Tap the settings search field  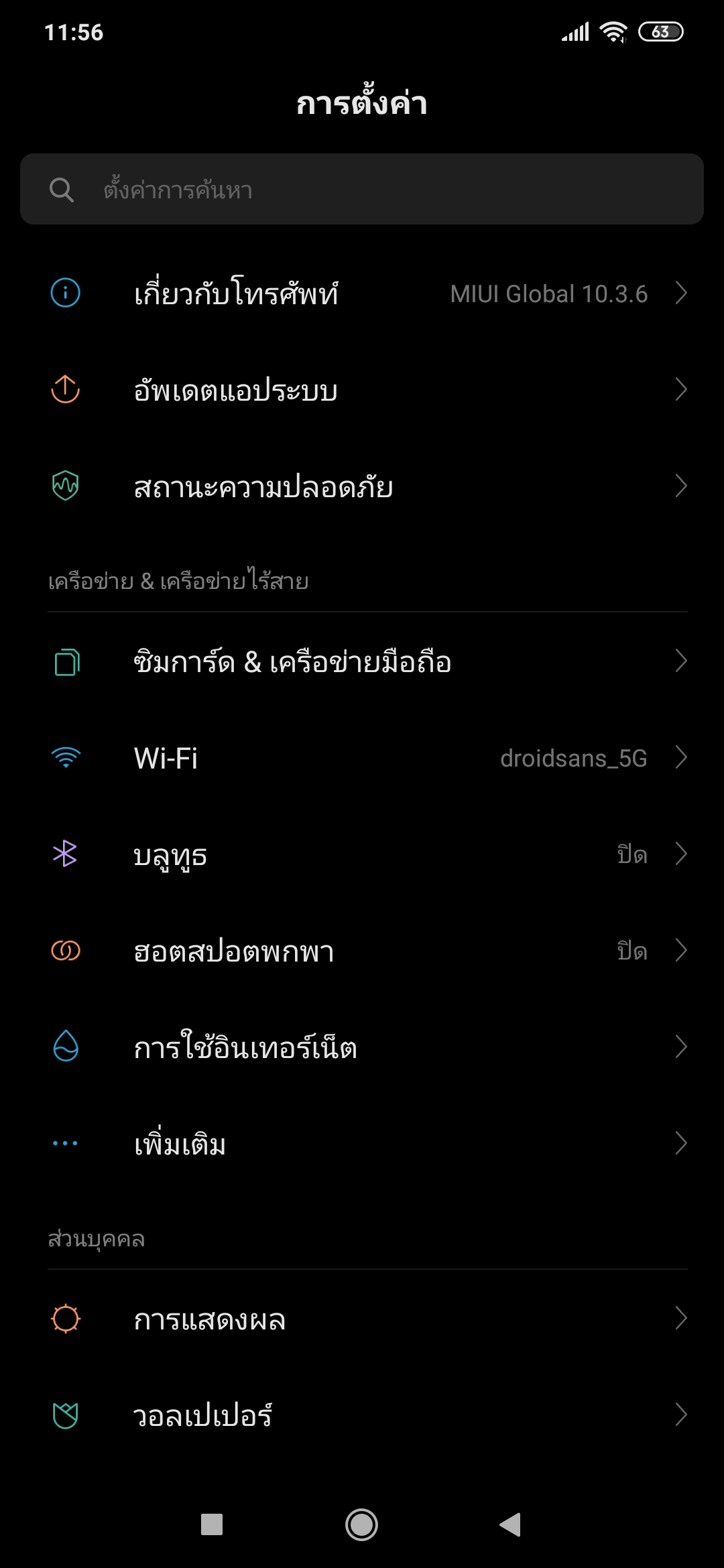click(362, 190)
